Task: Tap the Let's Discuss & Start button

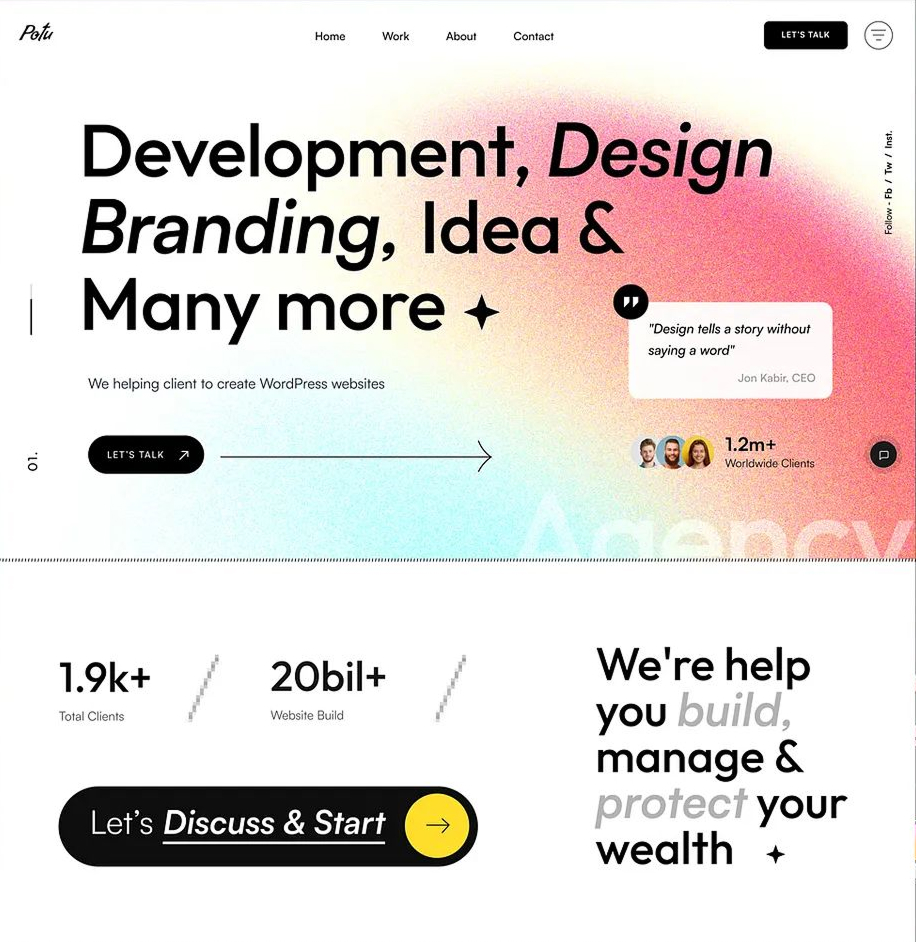Action: [268, 825]
